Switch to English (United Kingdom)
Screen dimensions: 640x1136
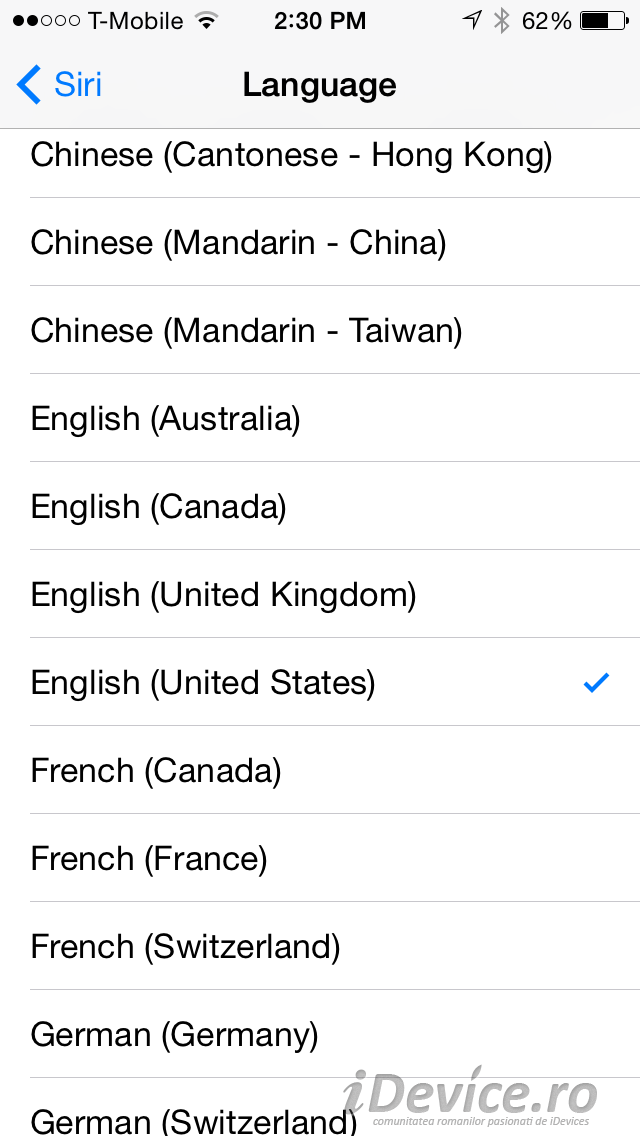point(320,593)
